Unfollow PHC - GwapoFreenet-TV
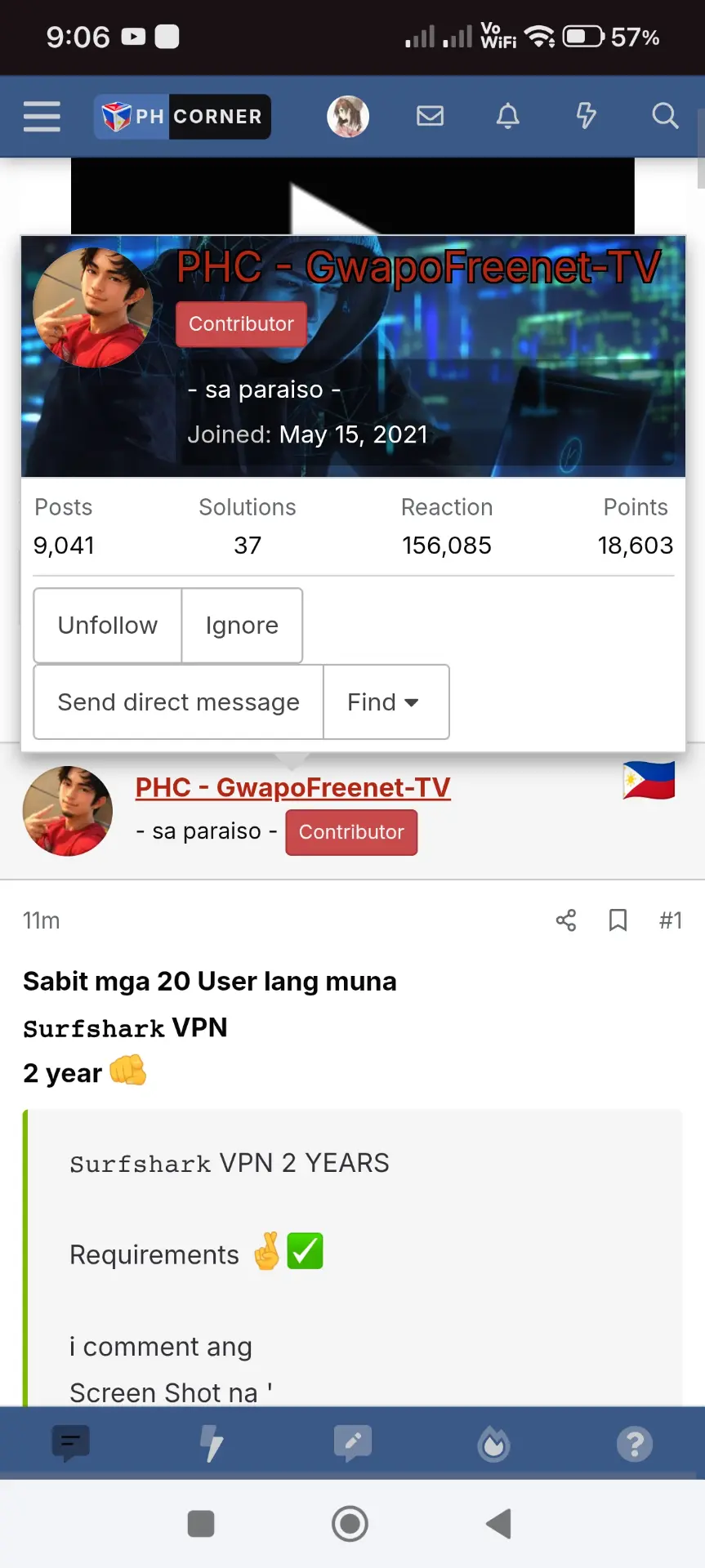Image resolution: width=705 pixels, height=1568 pixels. [x=108, y=626]
